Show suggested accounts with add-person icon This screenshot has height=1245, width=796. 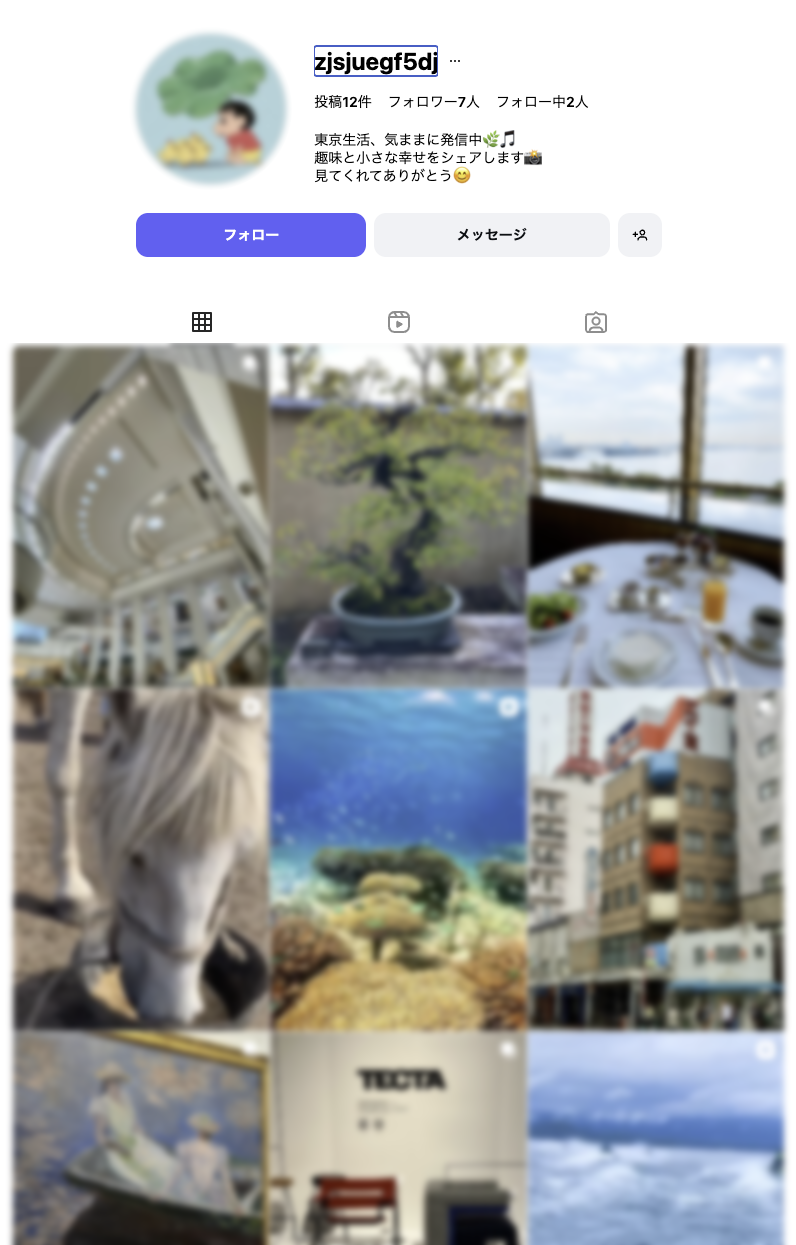(x=640, y=235)
